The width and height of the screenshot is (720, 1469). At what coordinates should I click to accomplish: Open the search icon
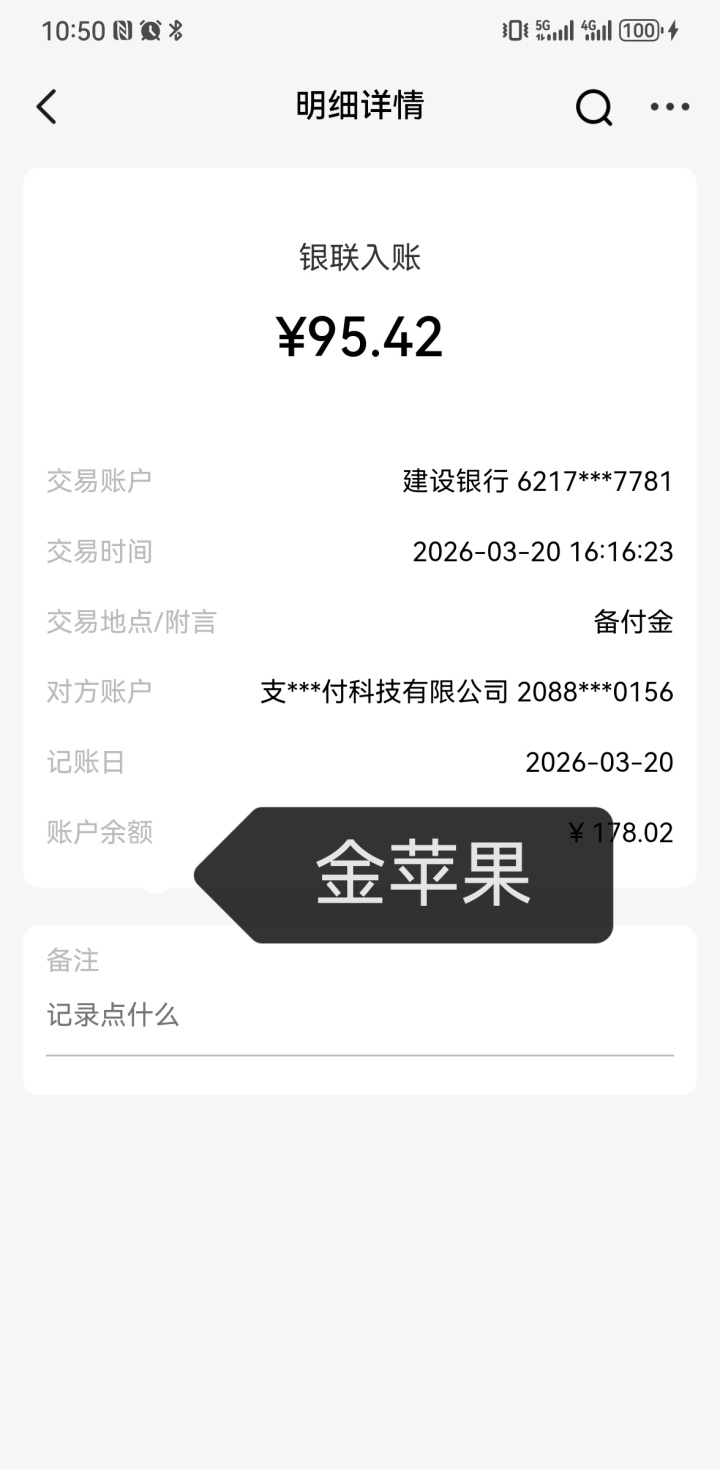pyautogui.click(x=594, y=107)
